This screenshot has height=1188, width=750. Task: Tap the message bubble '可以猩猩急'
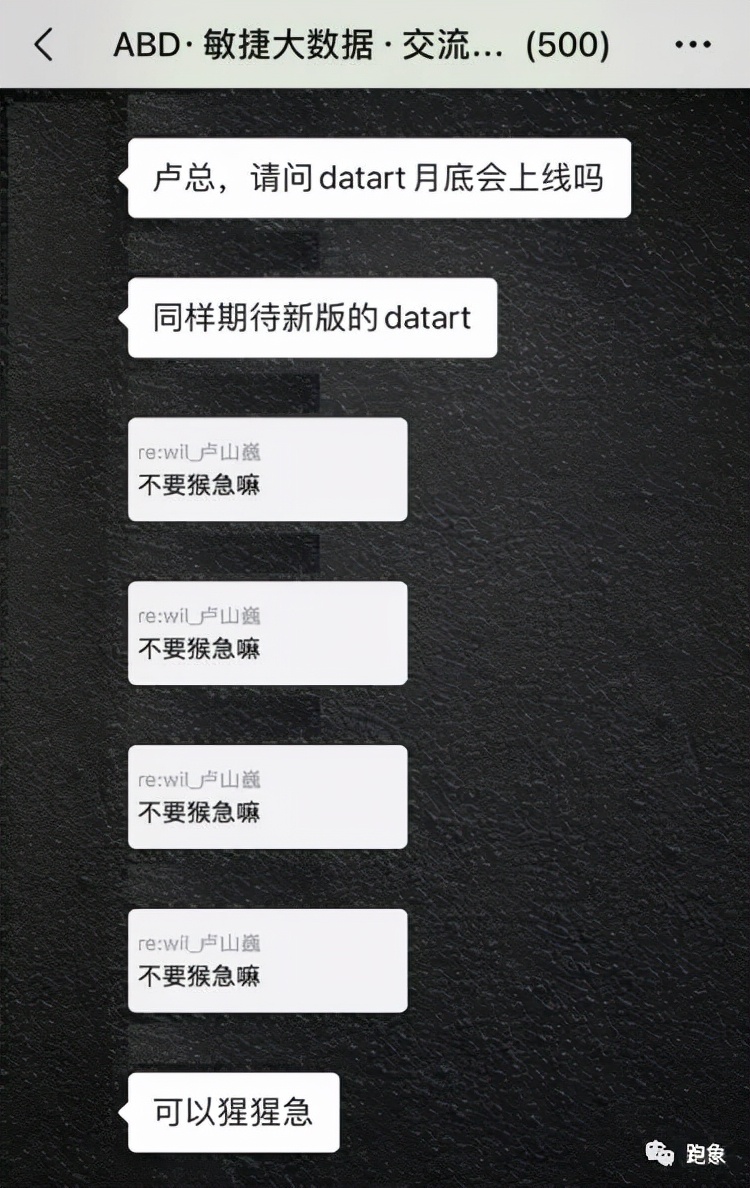235,1113
